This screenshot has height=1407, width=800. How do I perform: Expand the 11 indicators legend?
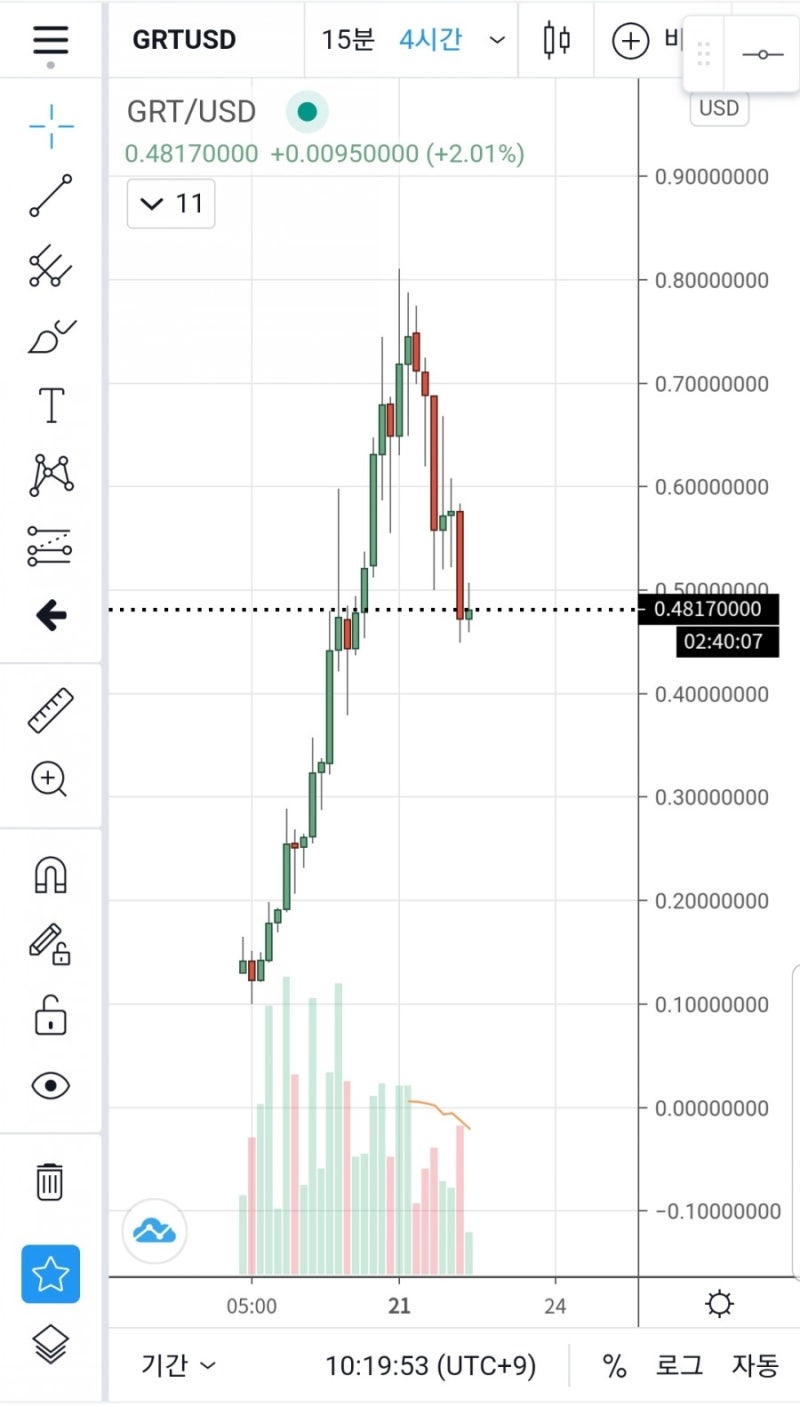(x=171, y=204)
